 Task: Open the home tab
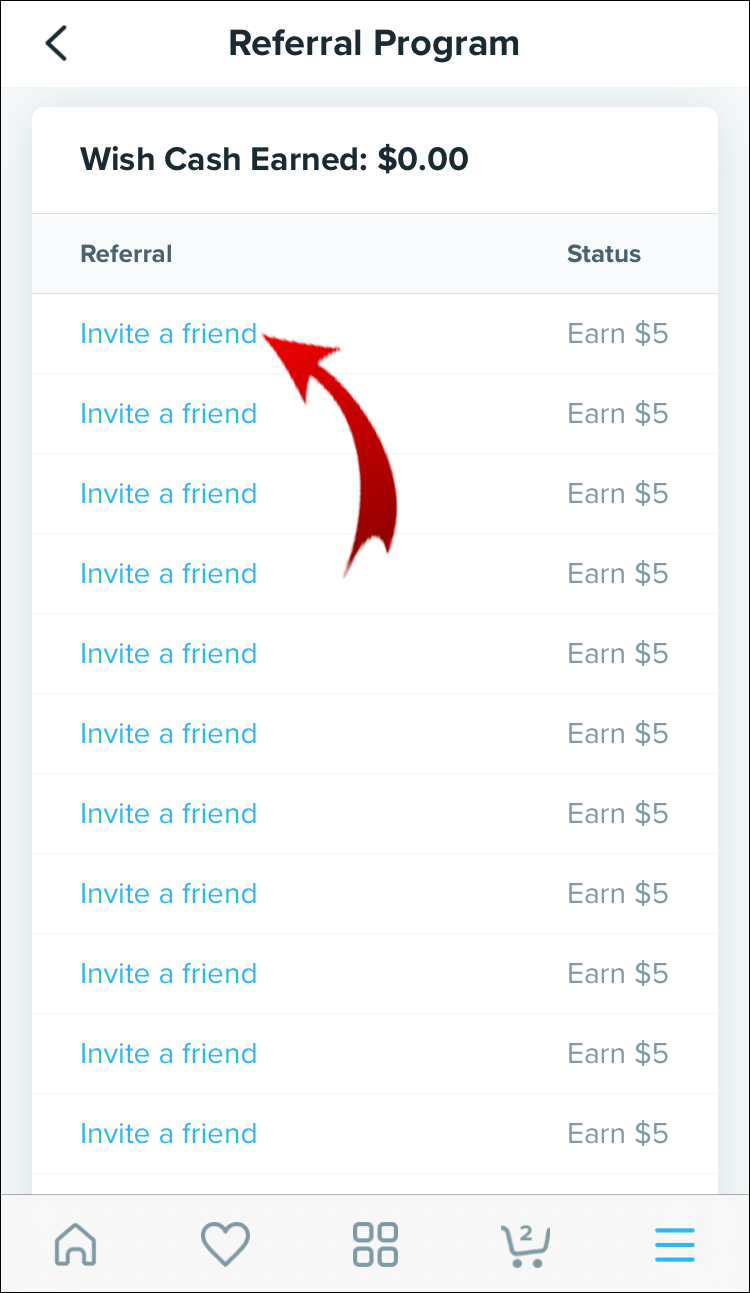(x=76, y=1244)
